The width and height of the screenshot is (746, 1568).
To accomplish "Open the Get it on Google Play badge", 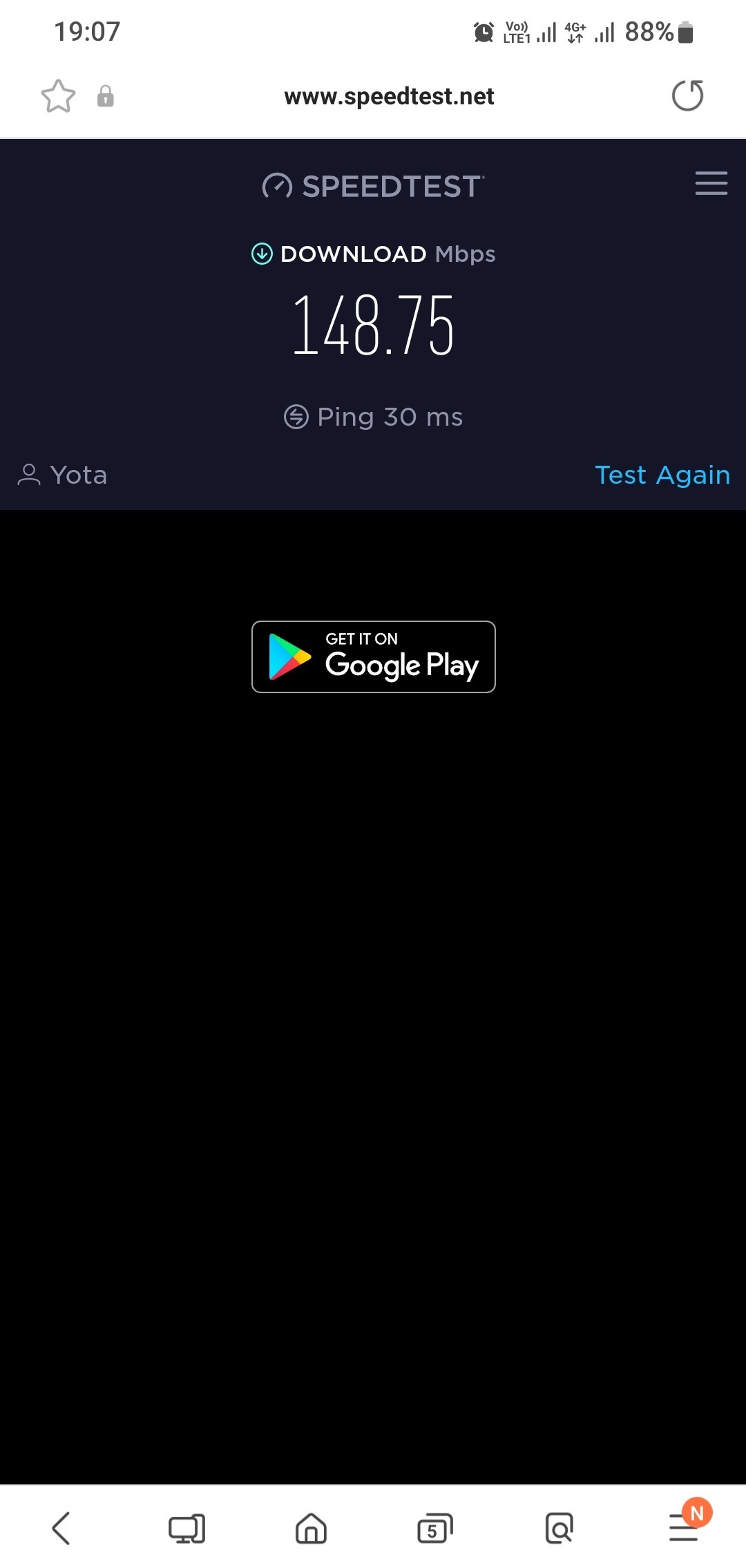I will click(373, 657).
